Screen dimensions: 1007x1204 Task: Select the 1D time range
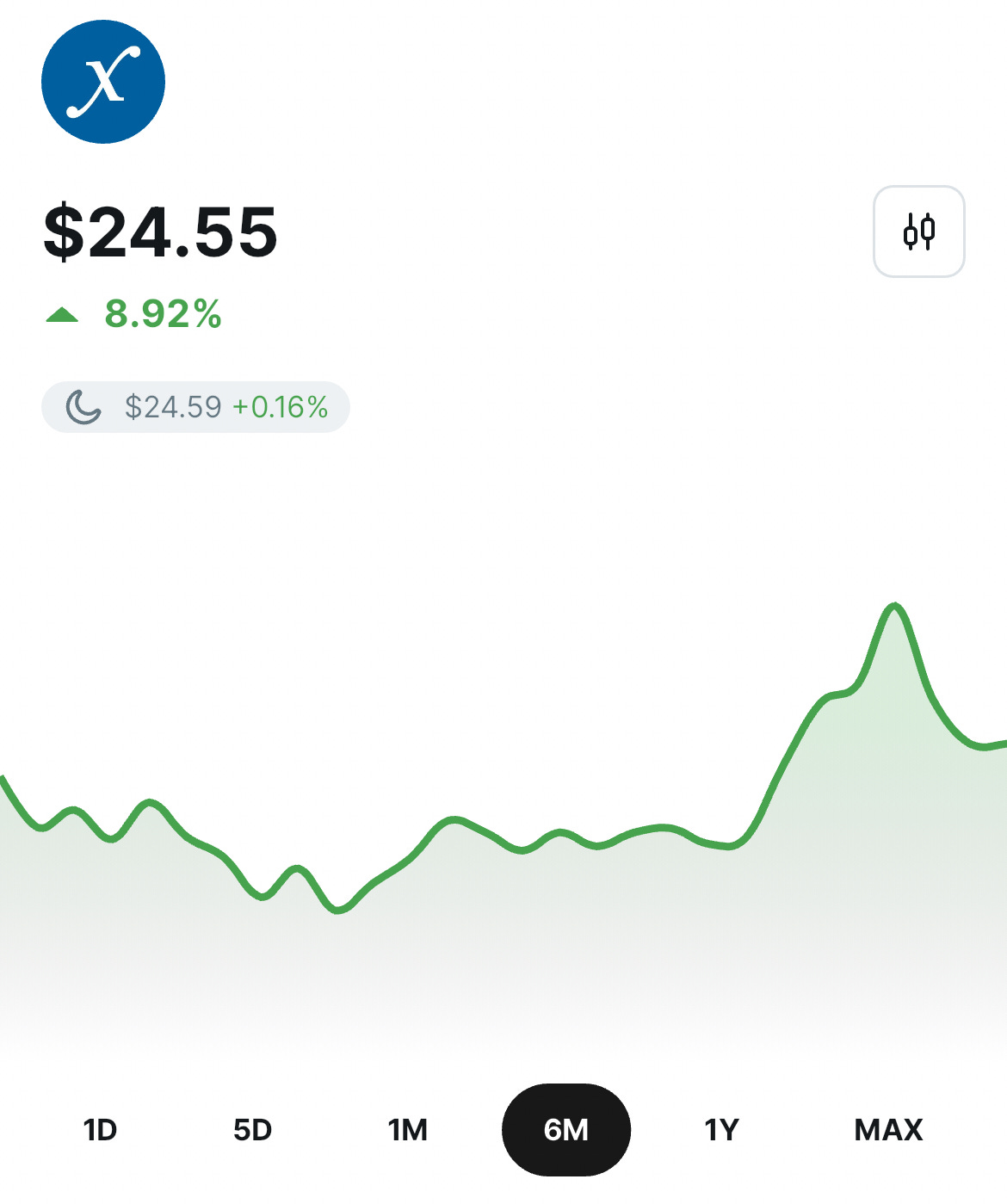tap(100, 1129)
